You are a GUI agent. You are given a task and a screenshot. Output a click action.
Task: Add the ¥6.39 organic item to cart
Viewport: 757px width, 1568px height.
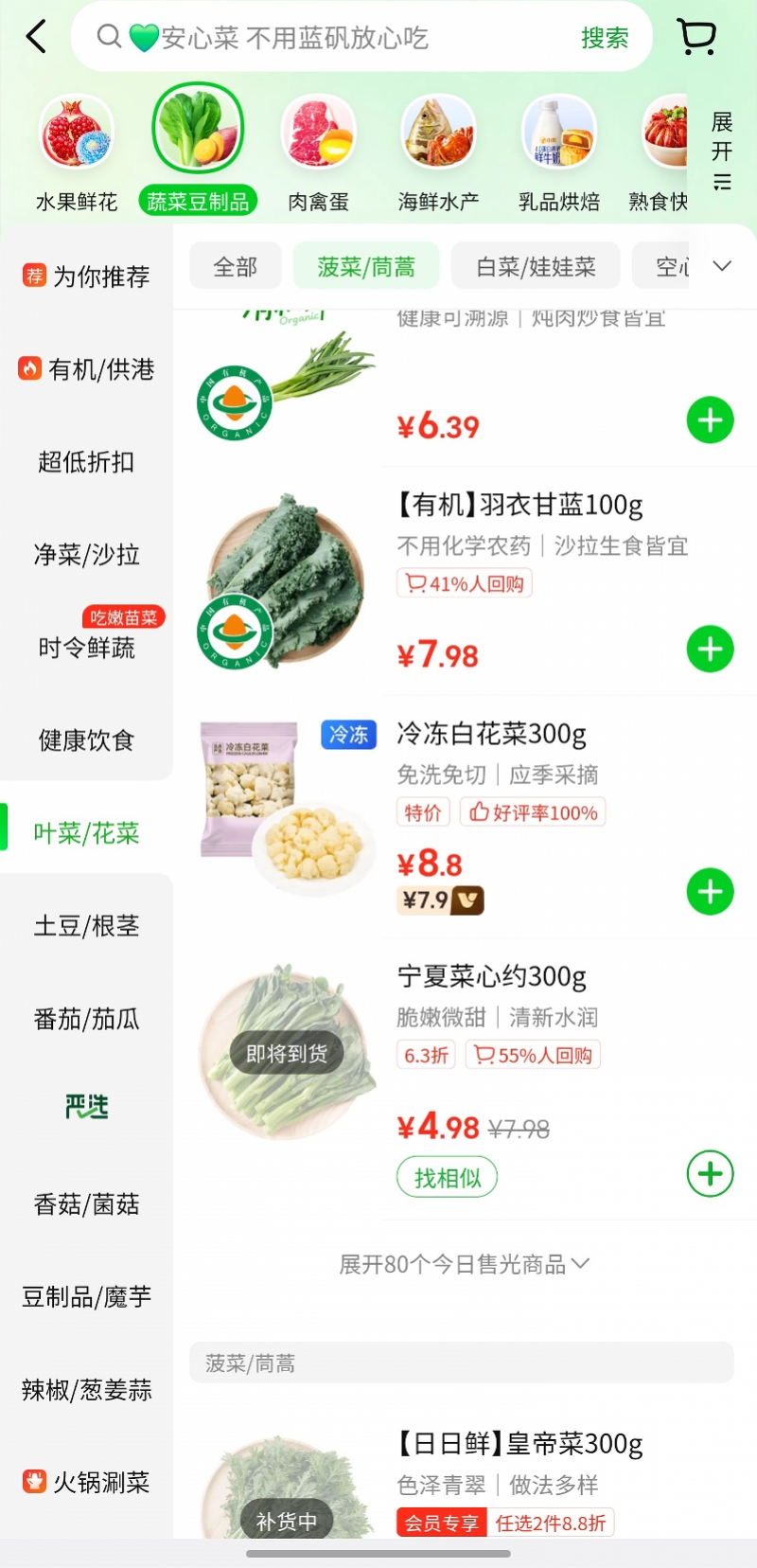point(710,420)
